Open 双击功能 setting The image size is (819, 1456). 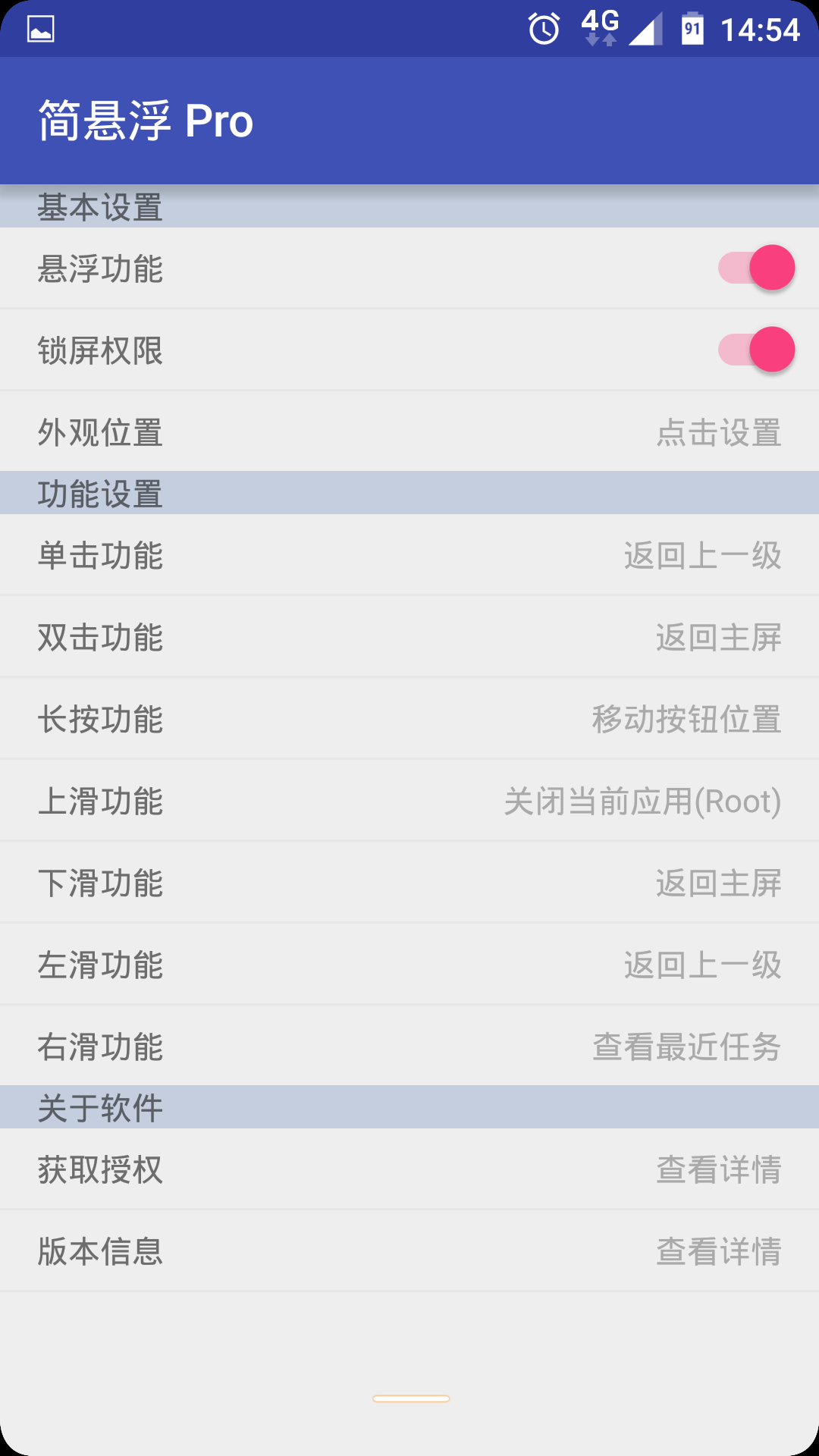click(x=409, y=636)
